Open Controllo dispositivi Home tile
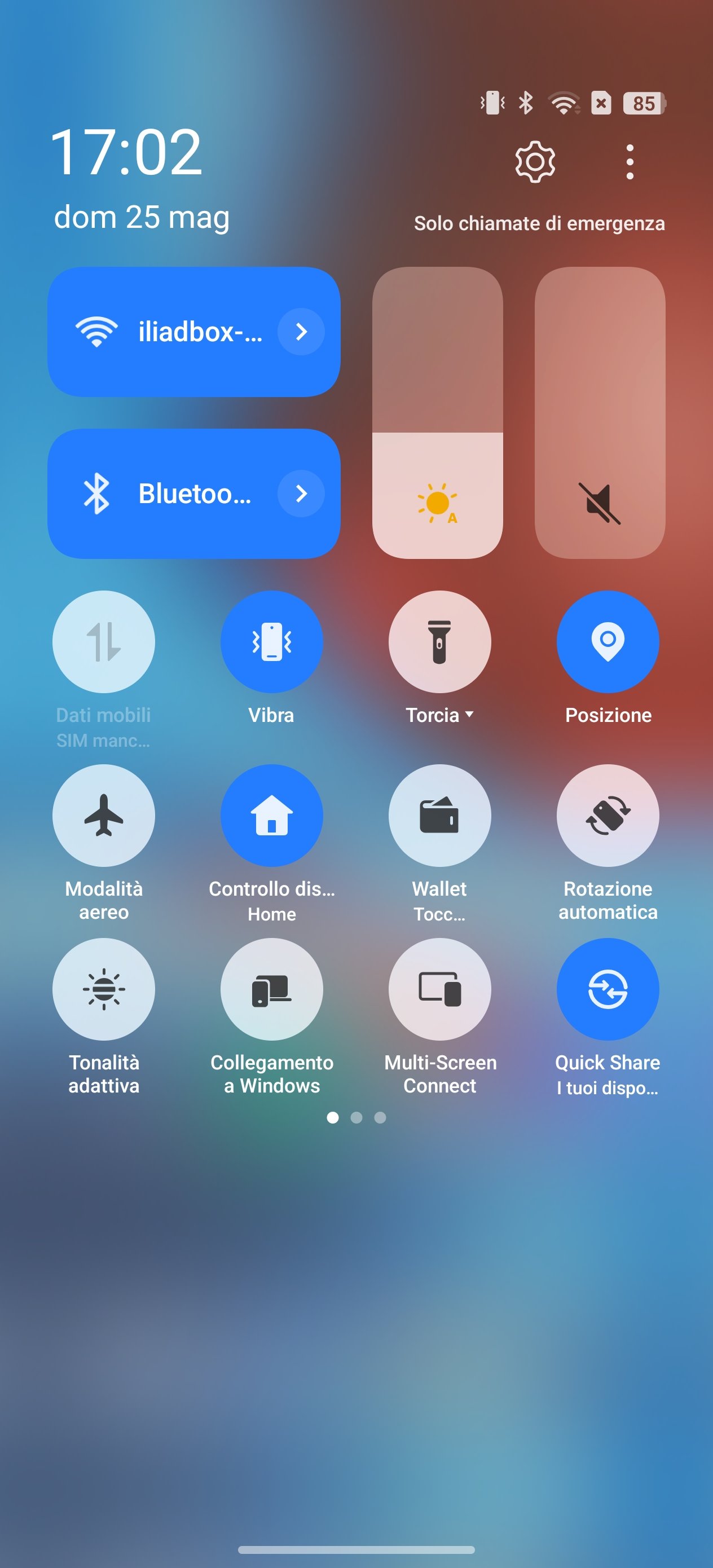713x1568 pixels. (271, 816)
